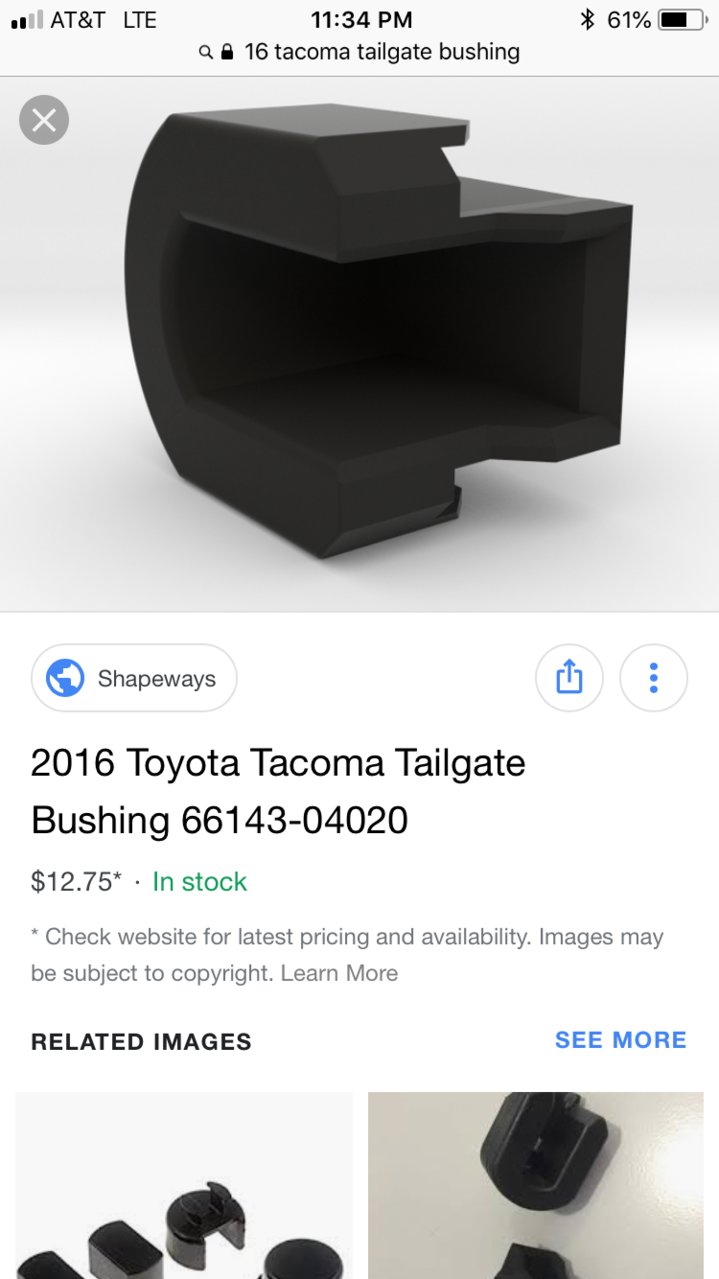The height and width of the screenshot is (1279, 719).
Task: Visit the Shapeways source site
Action: click(134, 678)
